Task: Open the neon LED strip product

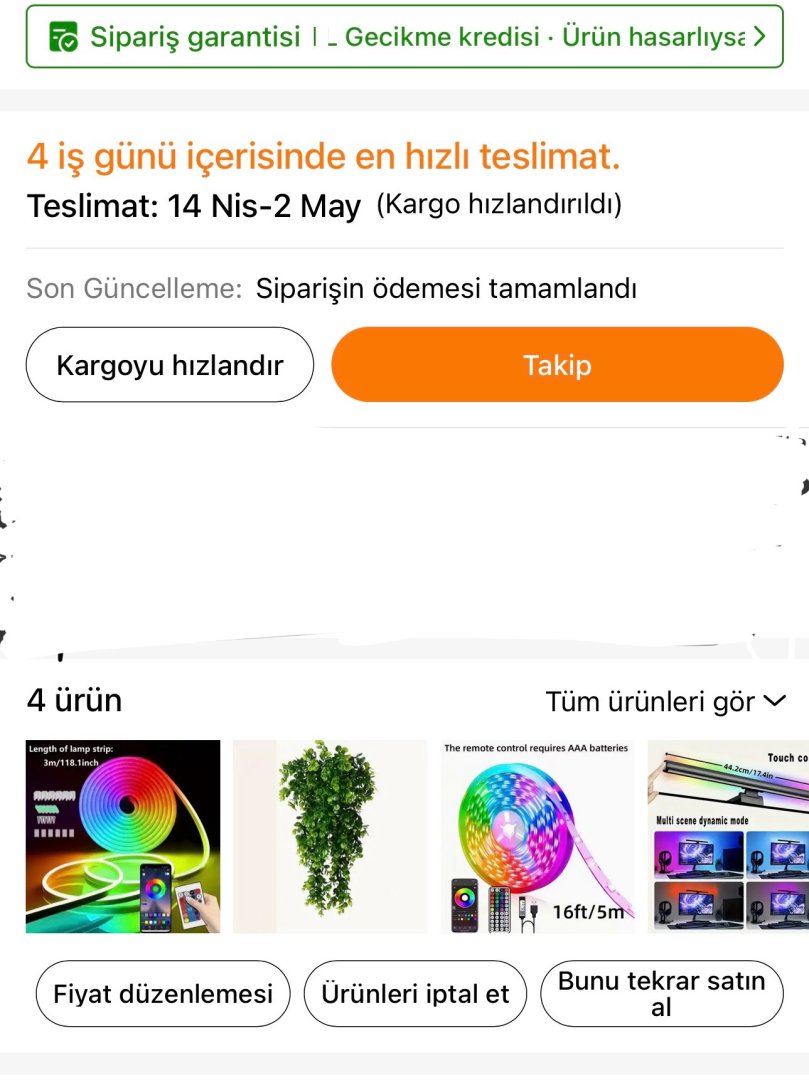Action: (123, 836)
